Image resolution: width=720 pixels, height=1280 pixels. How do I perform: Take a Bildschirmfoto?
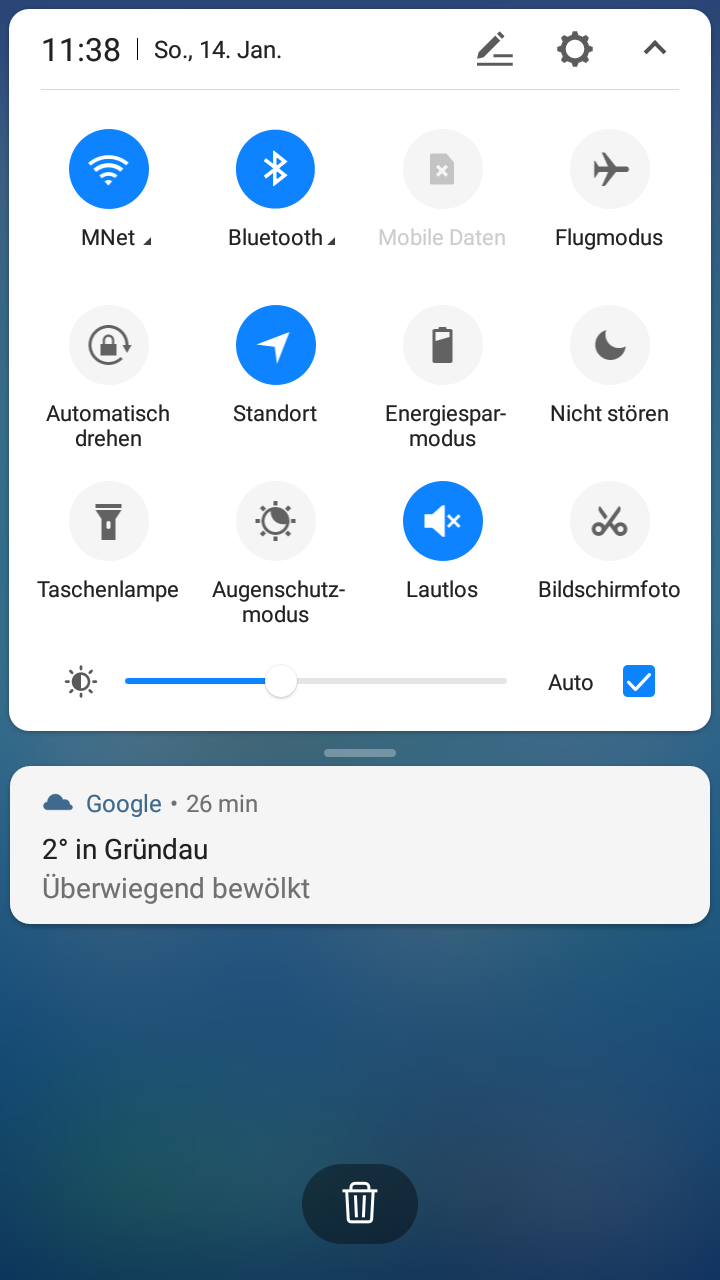(x=609, y=522)
